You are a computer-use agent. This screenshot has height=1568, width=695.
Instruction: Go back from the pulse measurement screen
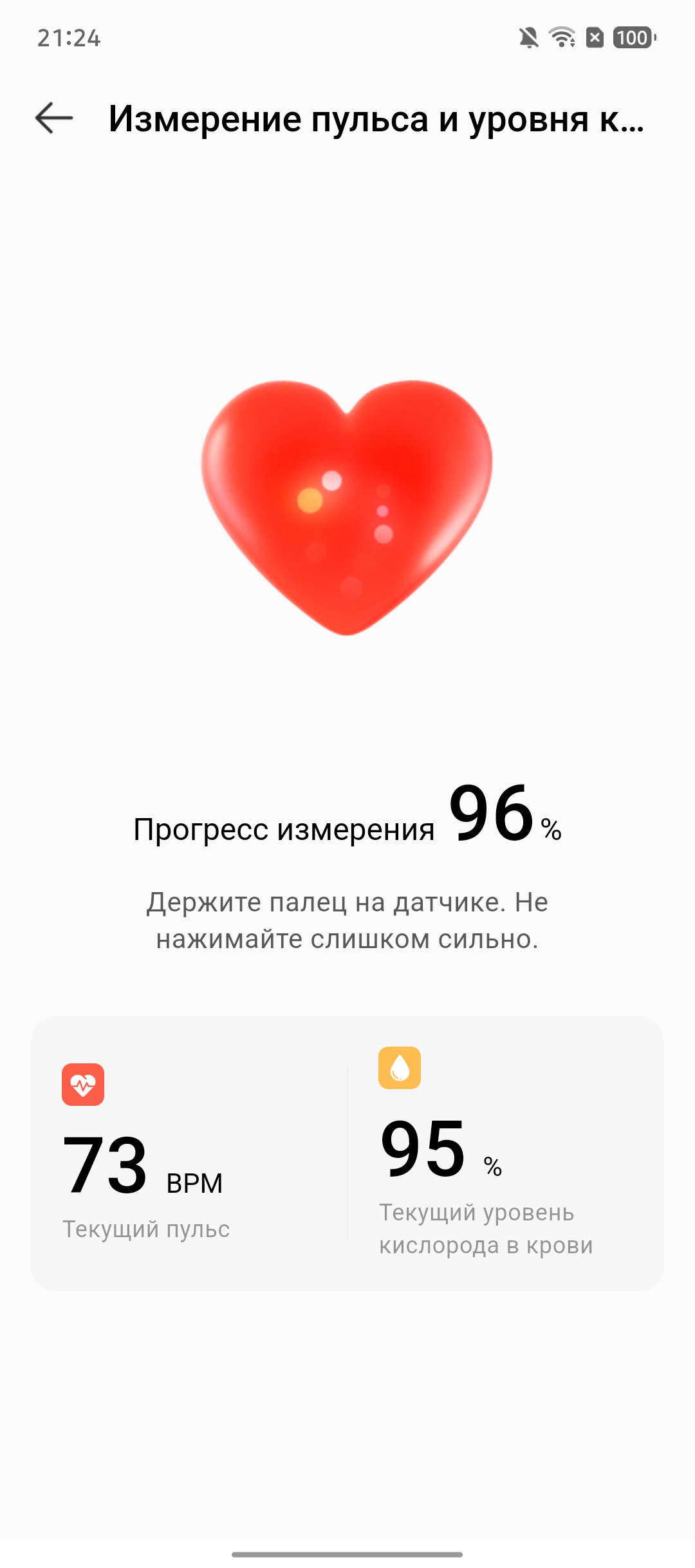click(54, 118)
